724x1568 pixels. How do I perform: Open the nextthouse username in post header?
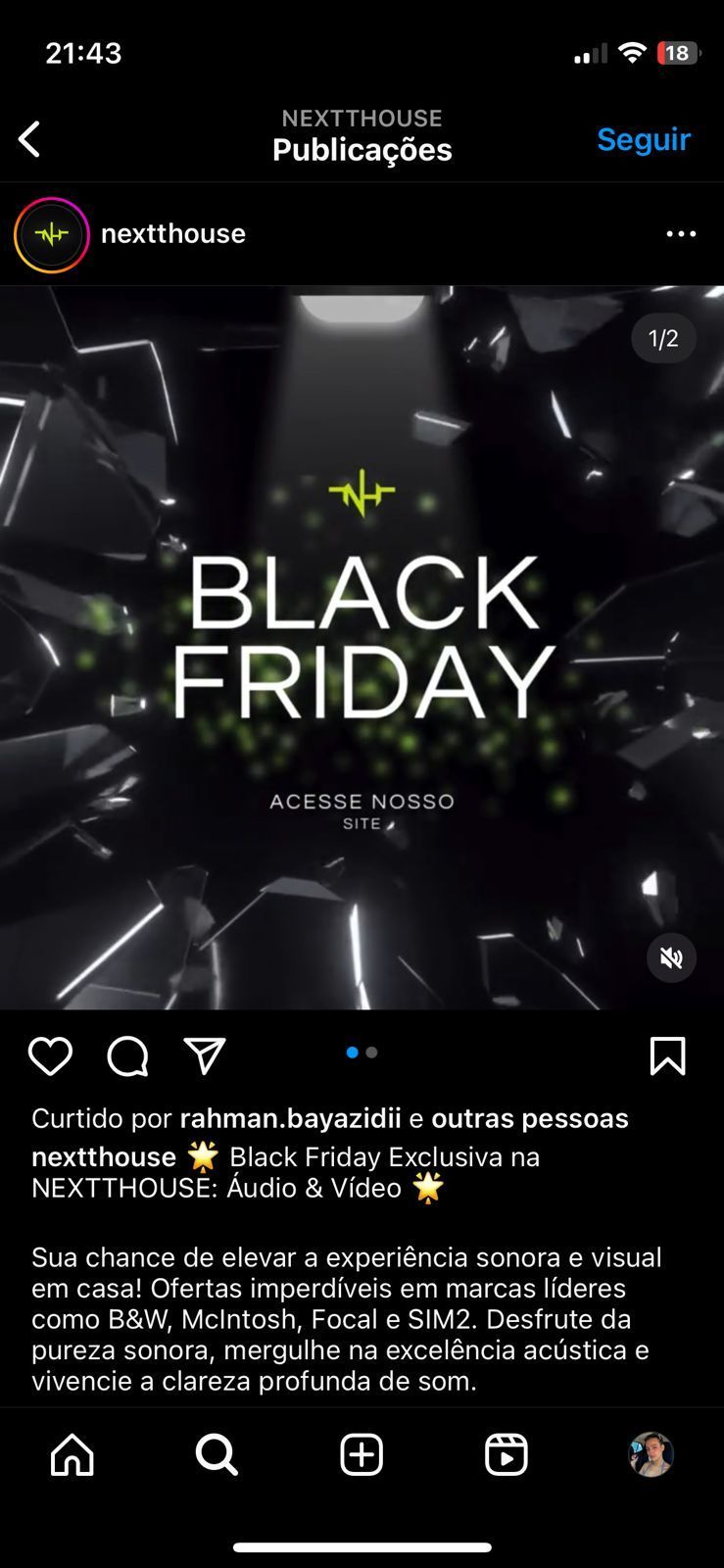pos(173,234)
